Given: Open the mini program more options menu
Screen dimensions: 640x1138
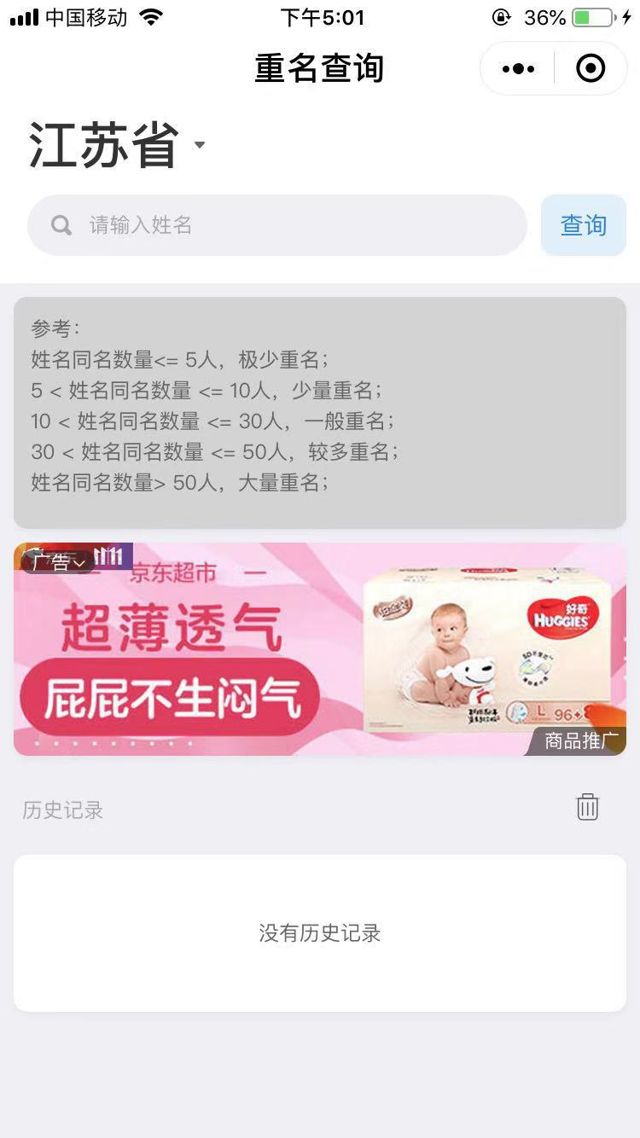Looking at the screenshot, I should point(518,69).
